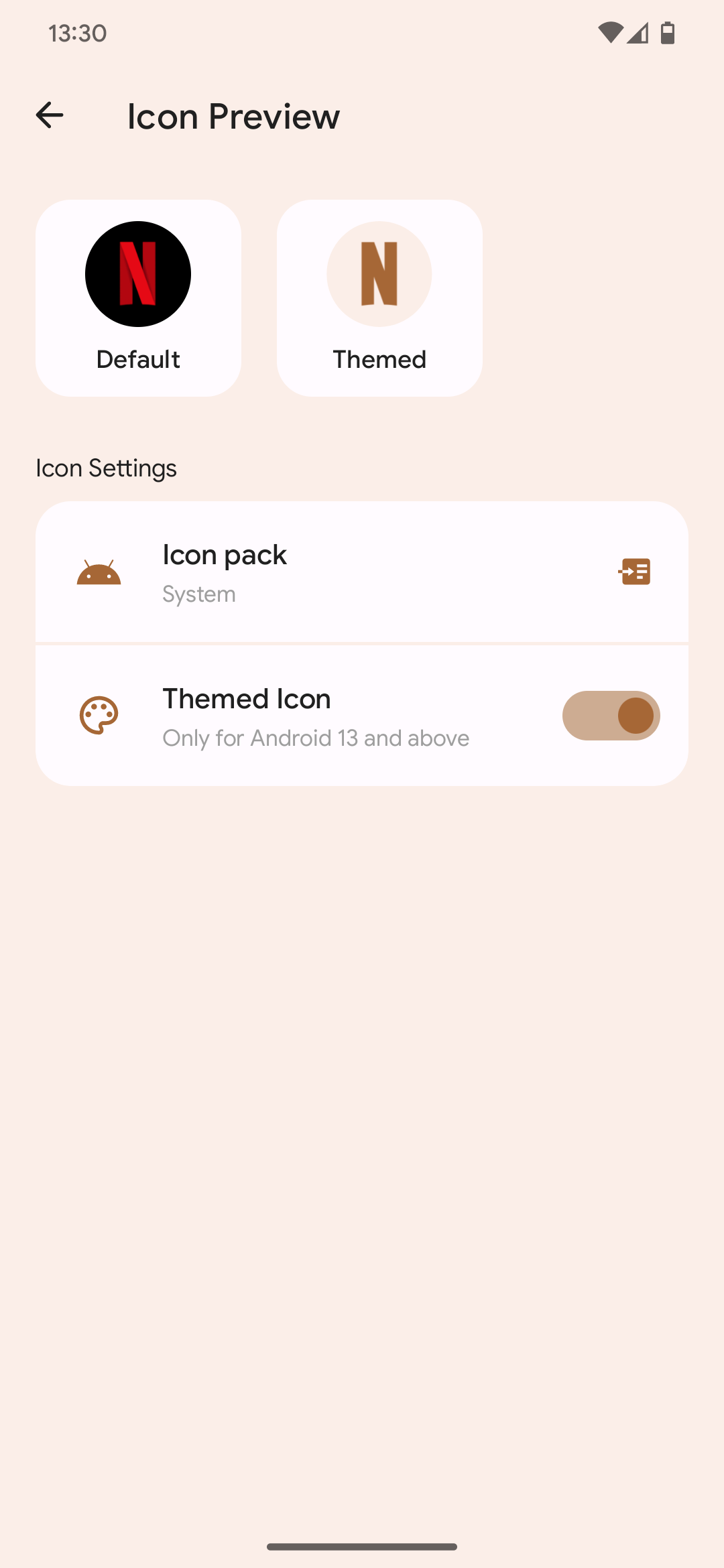The height and width of the screenshot is (1568, 724).
Task: Click the palette icon beside Themed Icon
Action: pos(99,716)
